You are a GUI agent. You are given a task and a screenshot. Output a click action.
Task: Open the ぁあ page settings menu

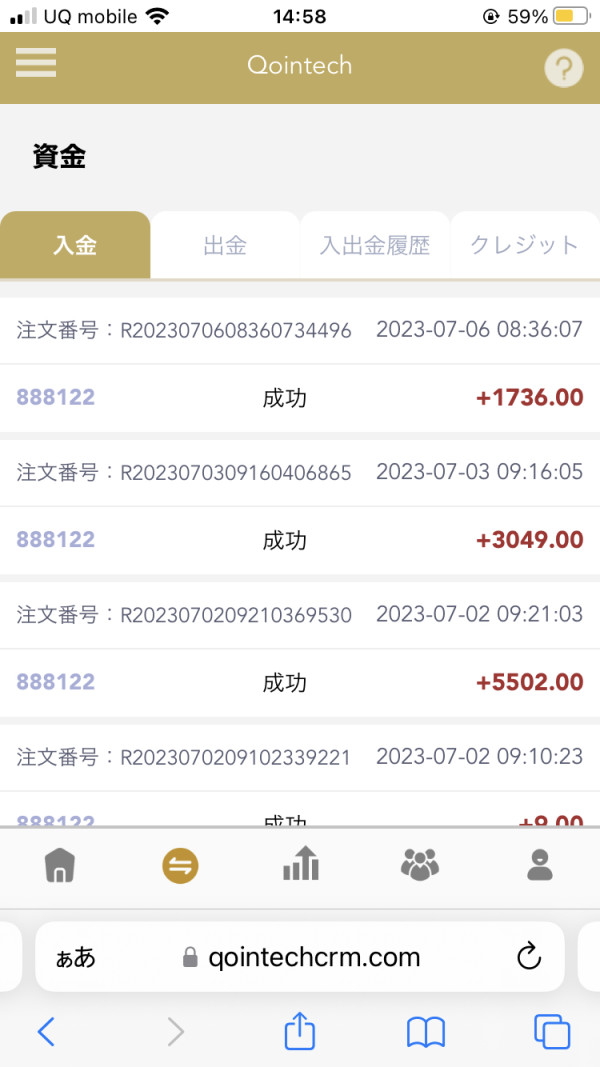click(x=75, y=958)
